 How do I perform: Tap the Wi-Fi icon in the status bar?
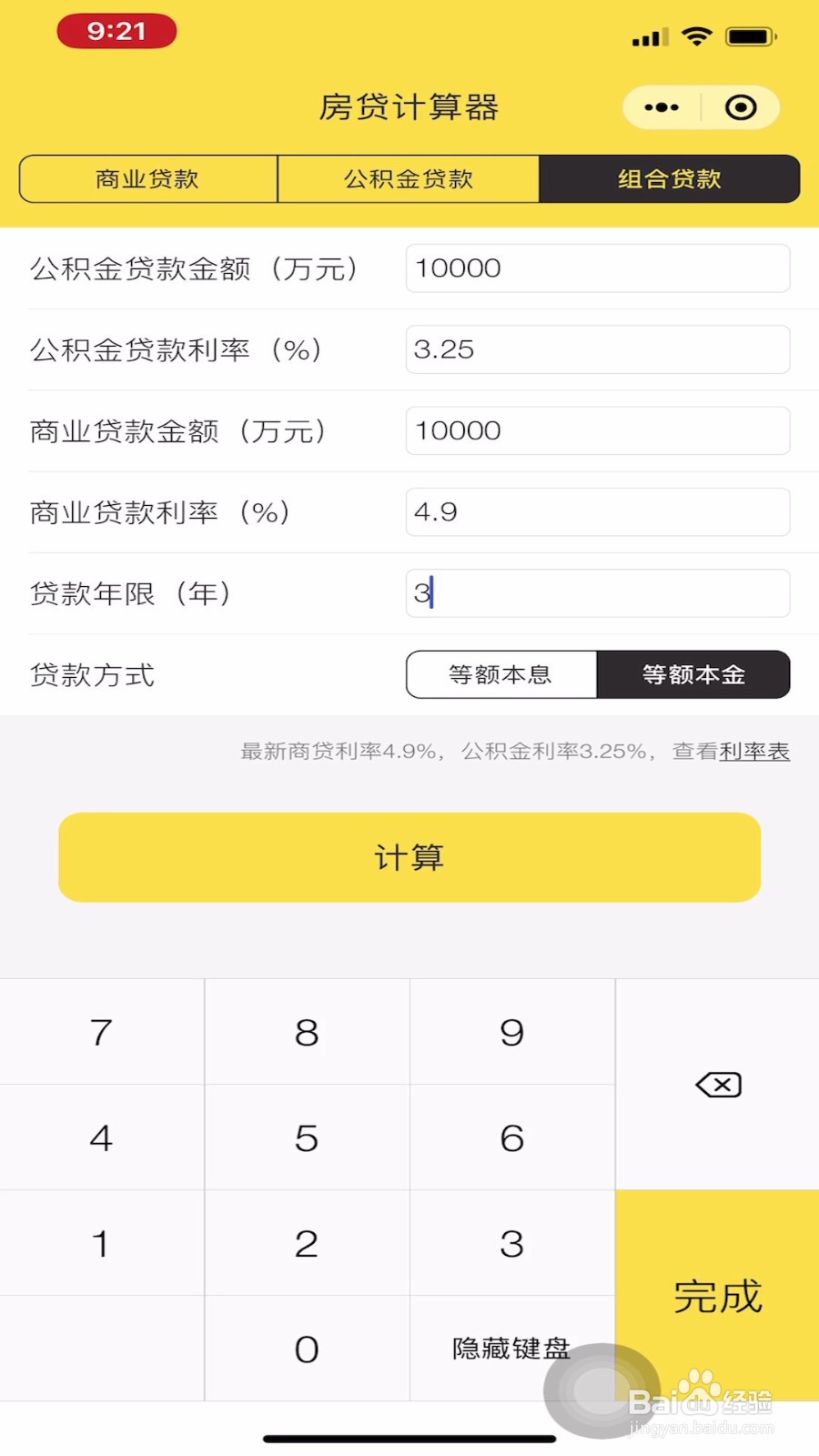point(696,36)
